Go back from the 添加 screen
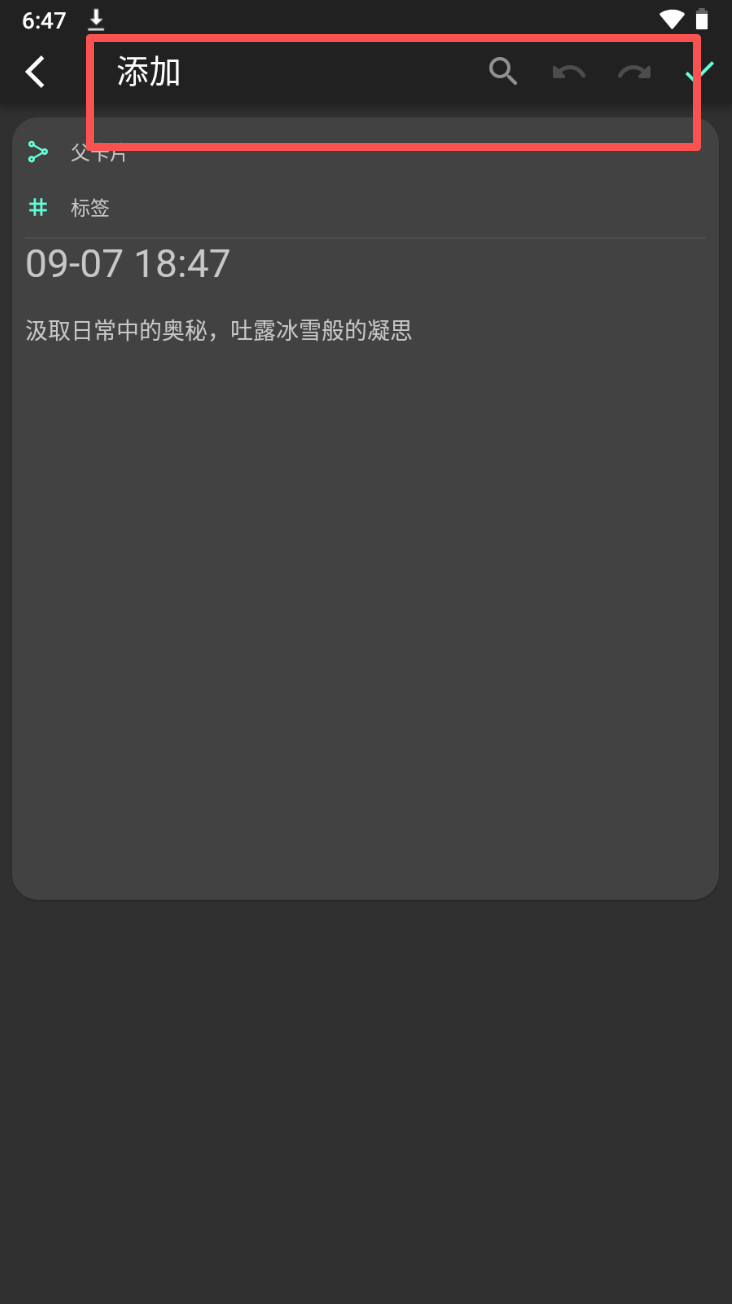The height and width of the screenshot is (1304, 732). (36, 72)
